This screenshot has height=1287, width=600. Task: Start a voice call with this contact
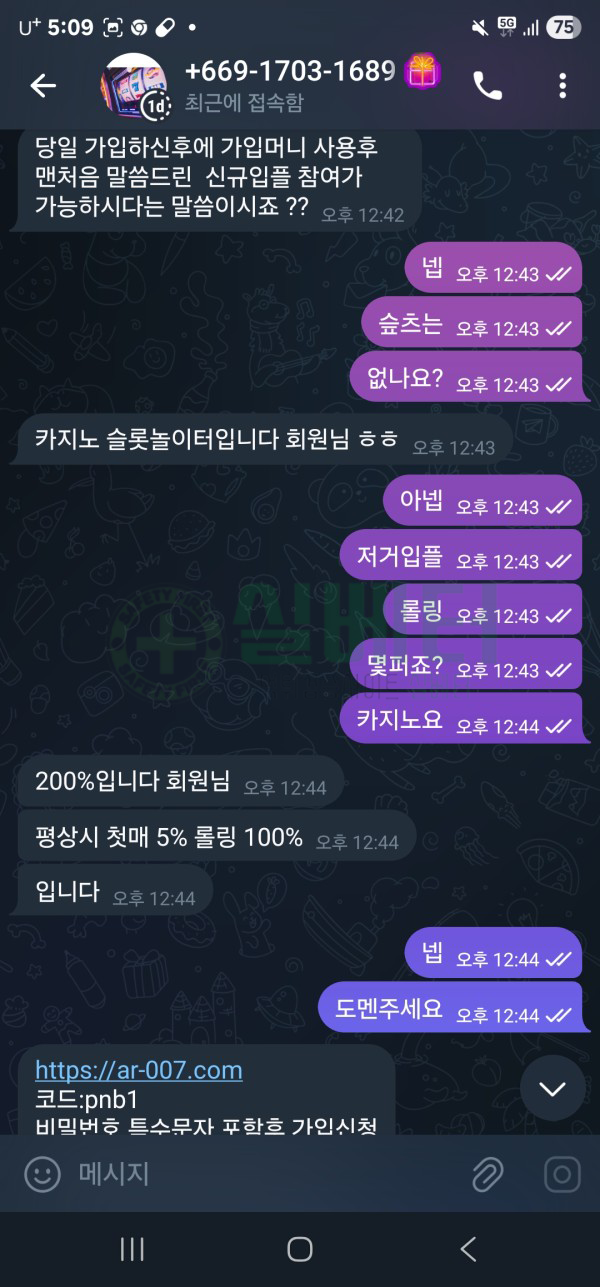[x=487, y=86]
